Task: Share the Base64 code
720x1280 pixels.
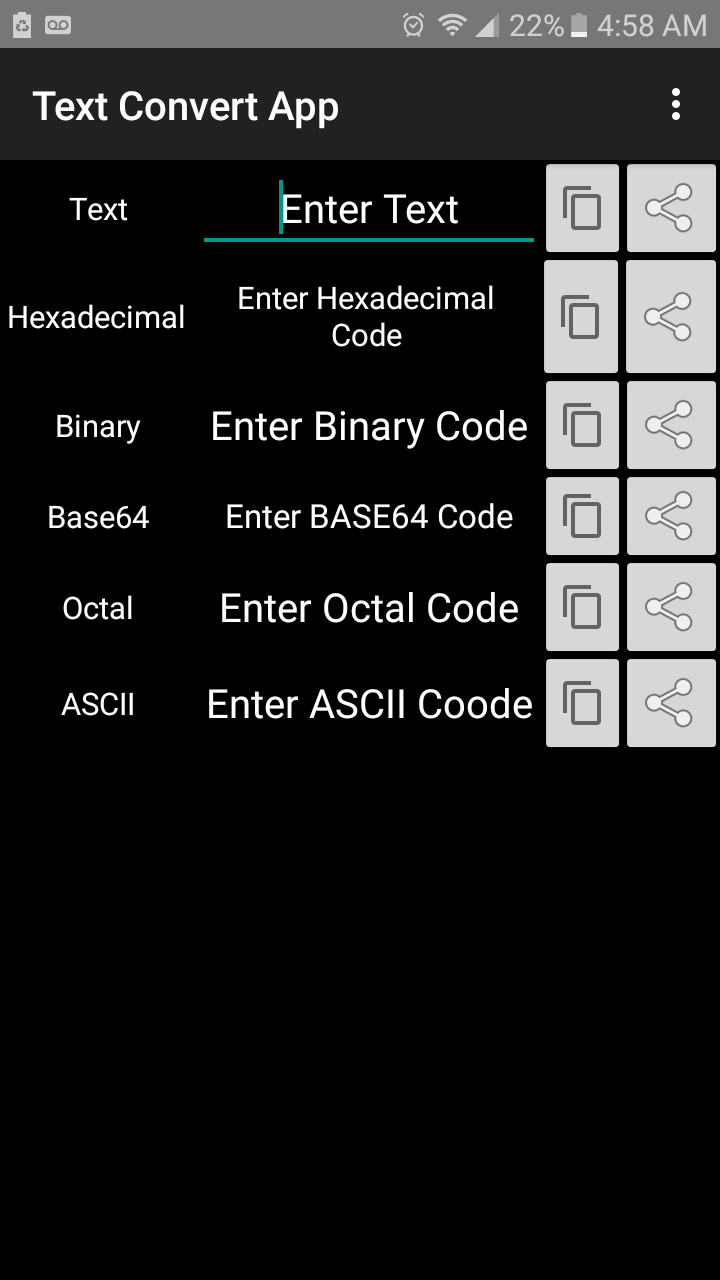Action: pos(670,516)
